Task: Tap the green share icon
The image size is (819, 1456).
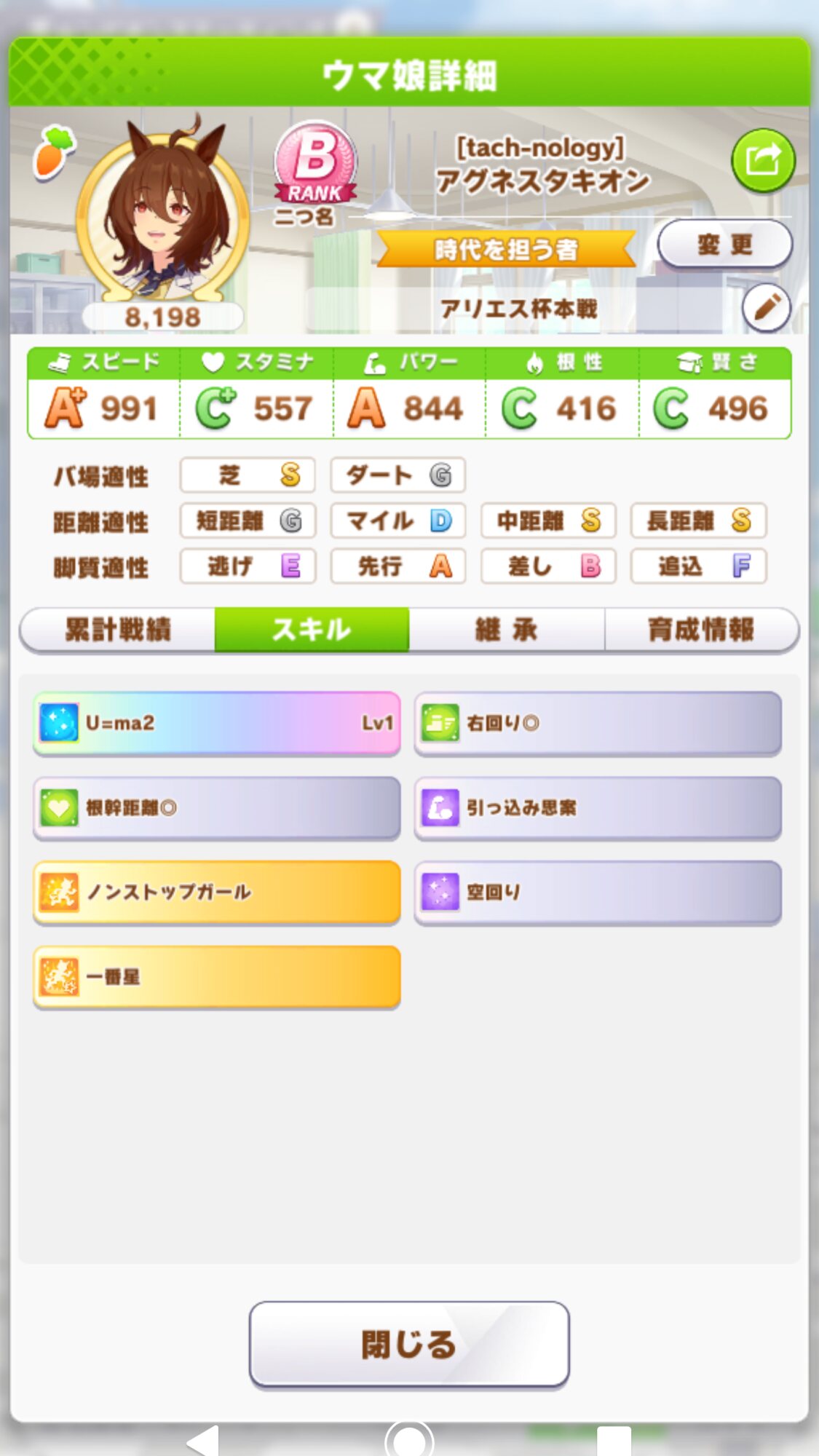Action: [763, 160]
